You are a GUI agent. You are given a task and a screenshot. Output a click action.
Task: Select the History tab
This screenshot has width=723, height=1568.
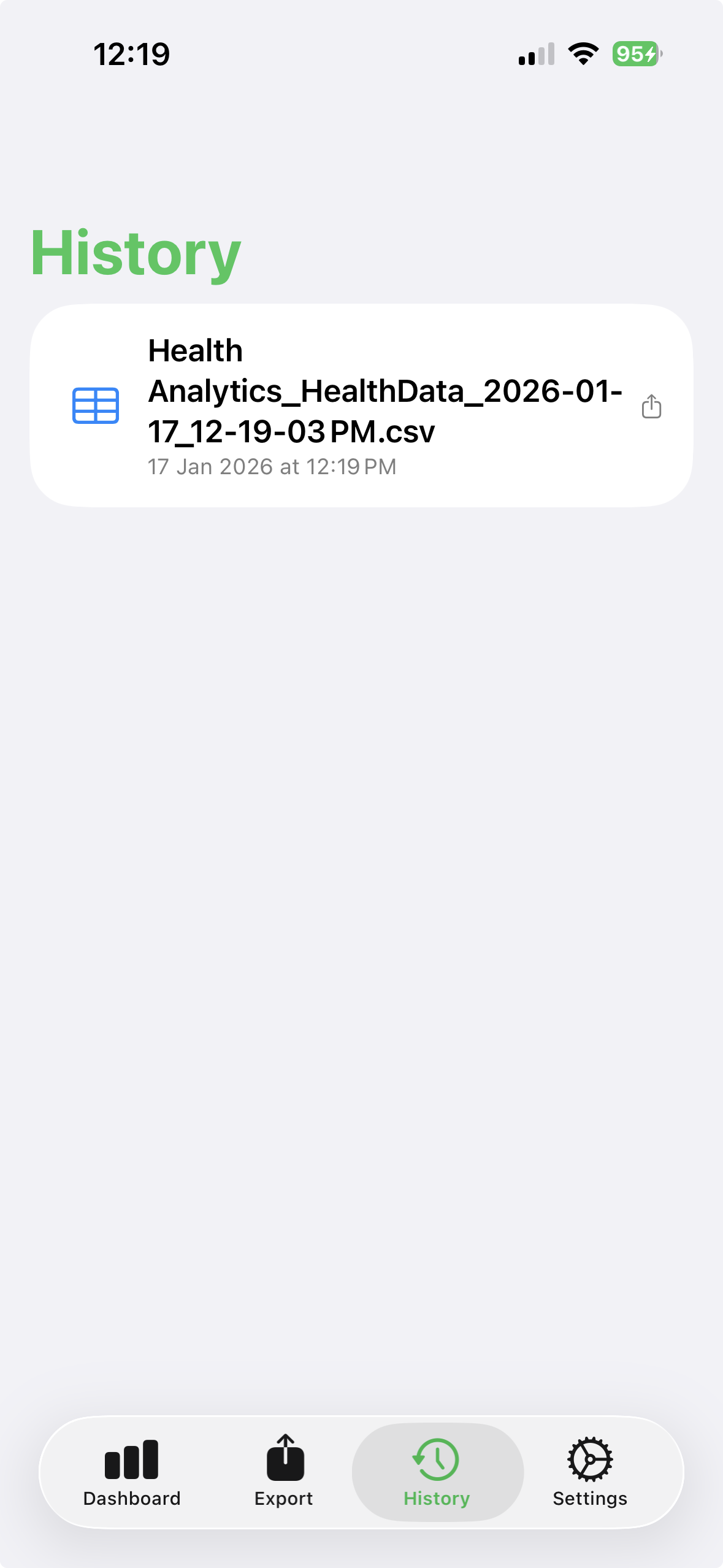tap(437, 1472)
